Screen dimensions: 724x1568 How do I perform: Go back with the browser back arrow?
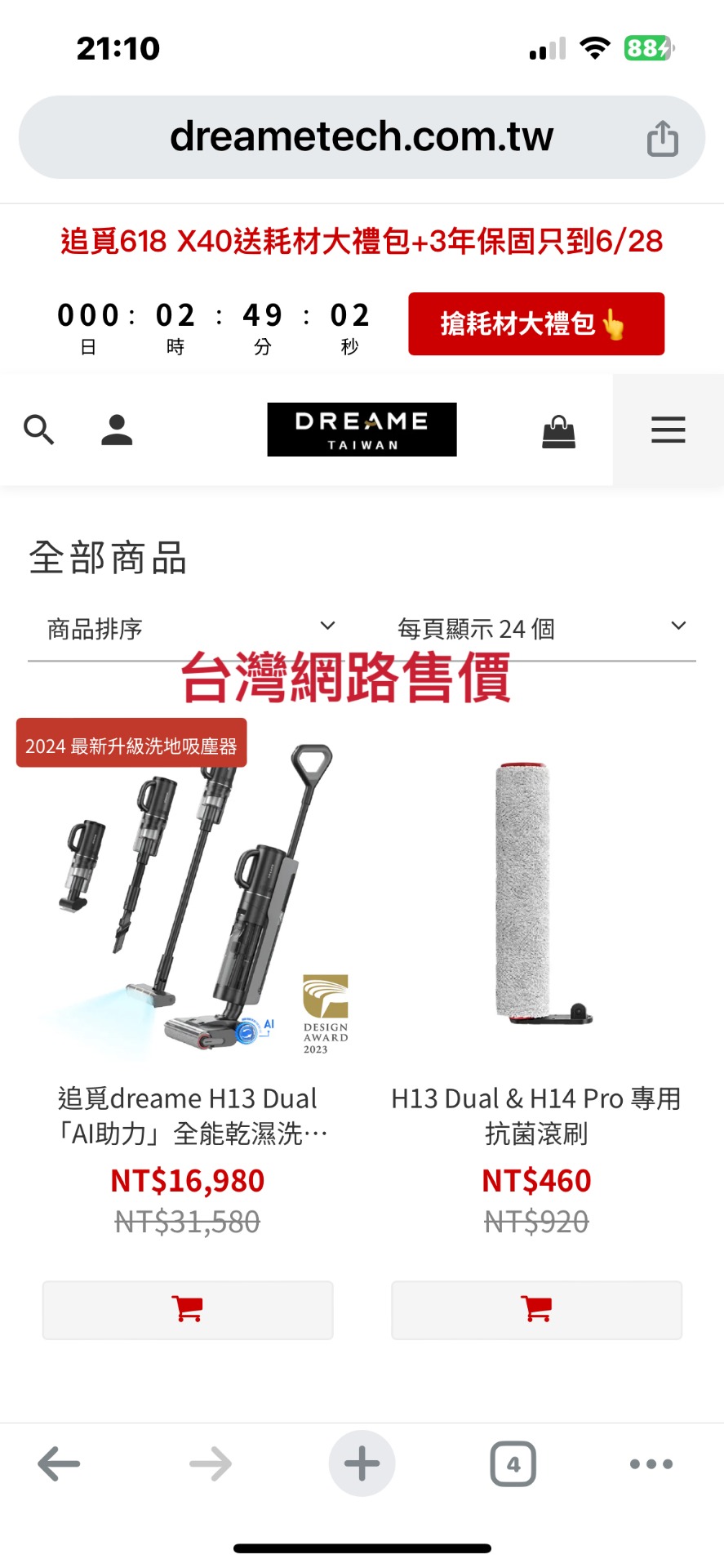(x=59, y=1464)
